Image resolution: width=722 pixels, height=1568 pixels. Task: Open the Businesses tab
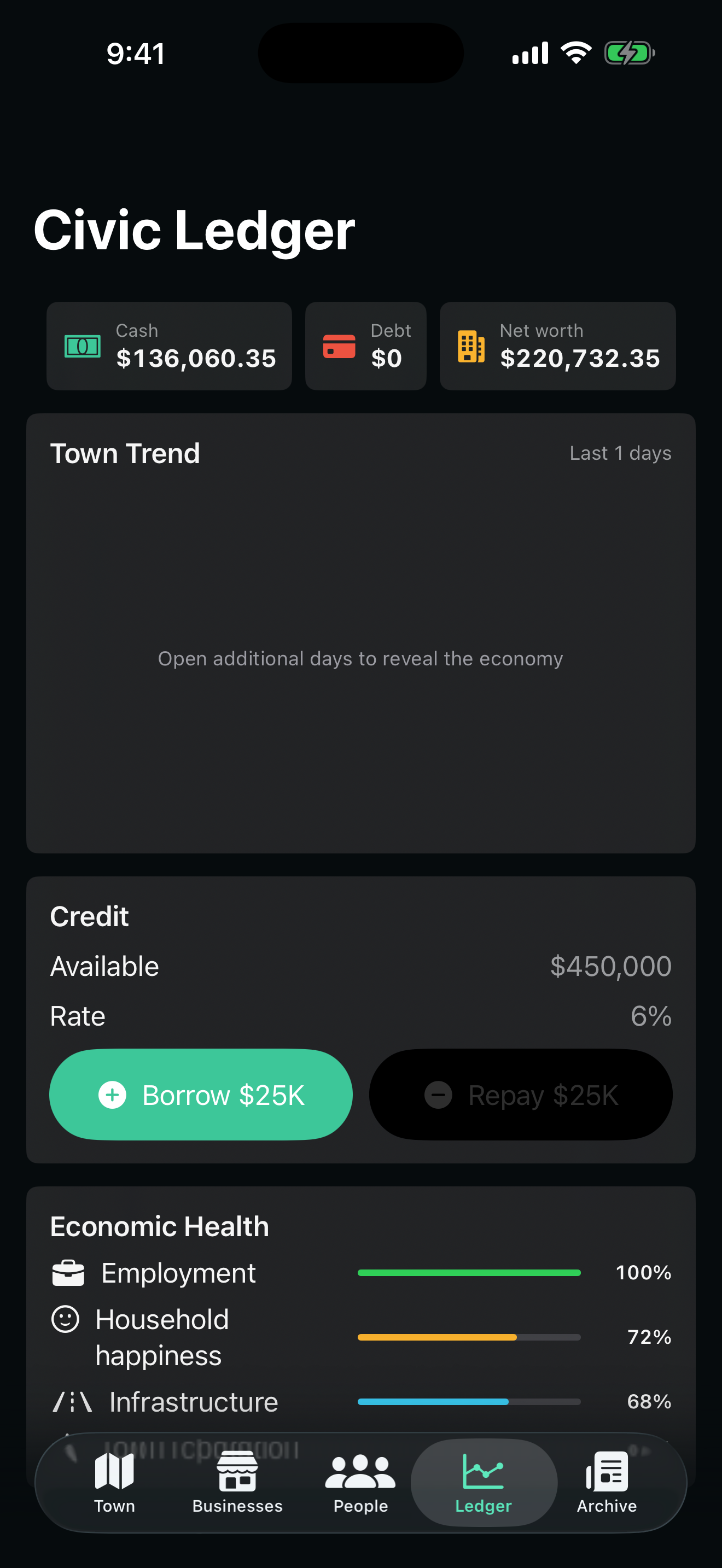[x=237, y=1482]
